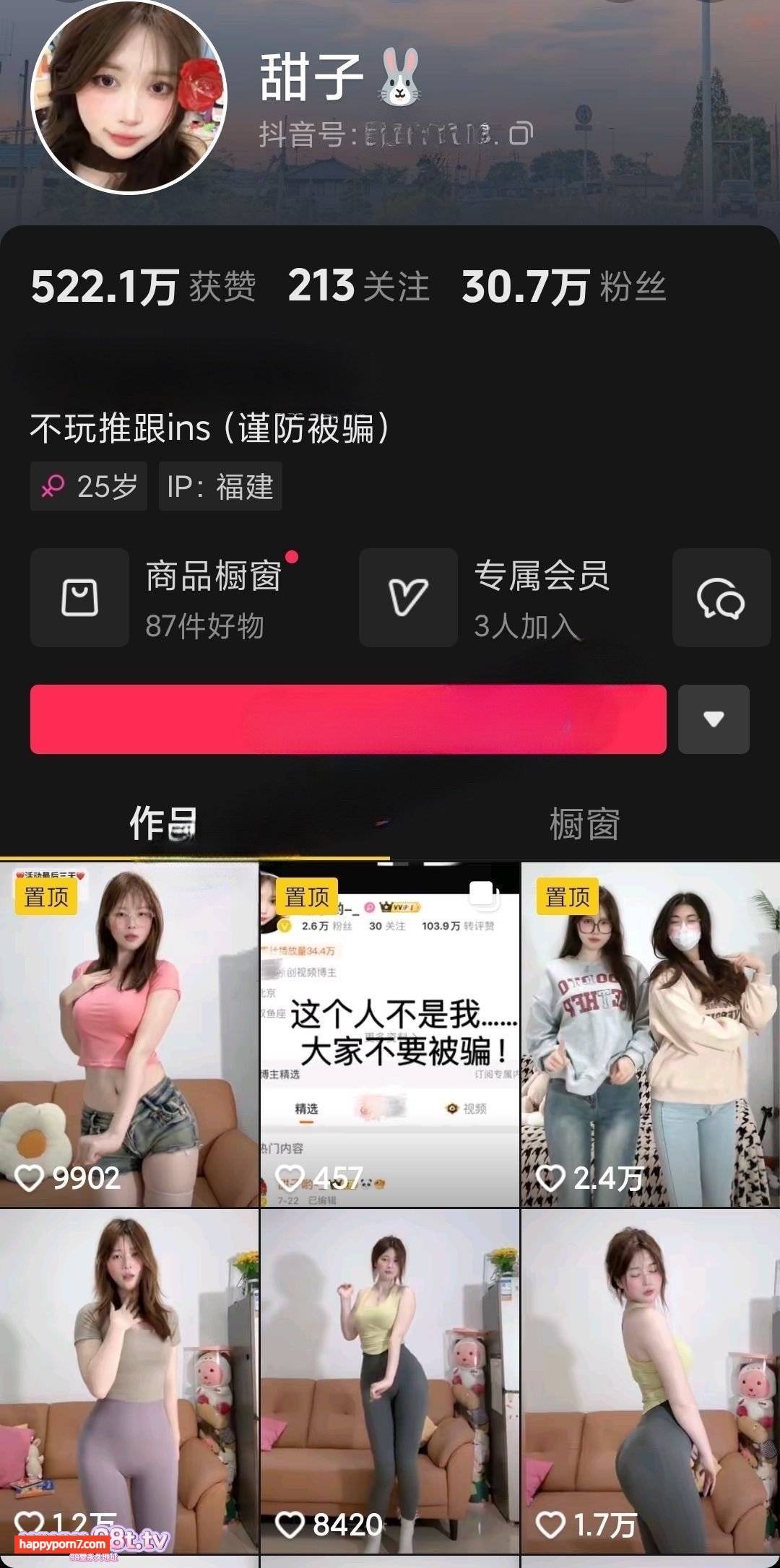Copy the Douyin ID

pyautogui.click(x=521, y=134)
